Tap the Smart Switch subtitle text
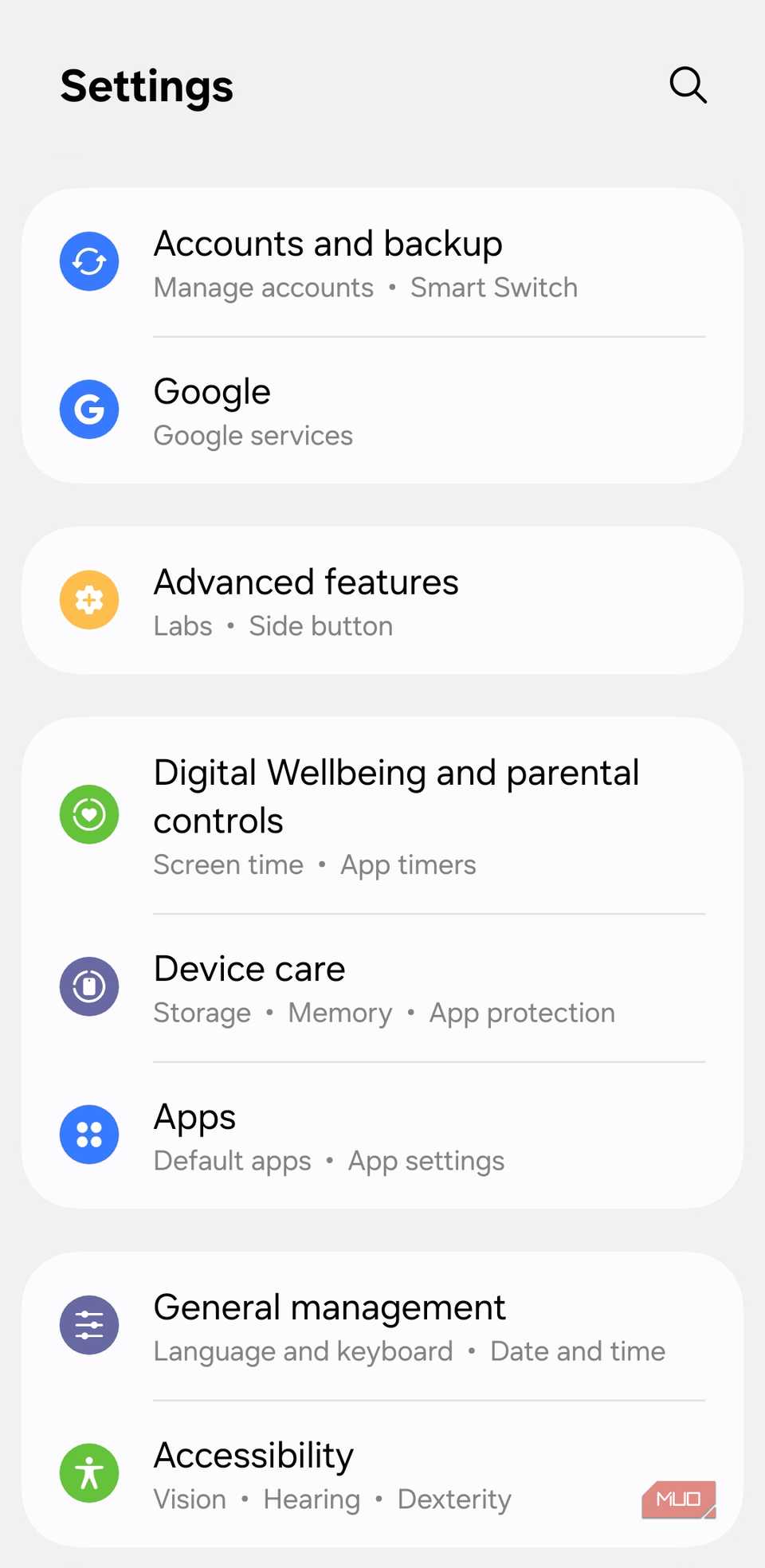Screen dimensions: 765x1568 pos(494,287)
